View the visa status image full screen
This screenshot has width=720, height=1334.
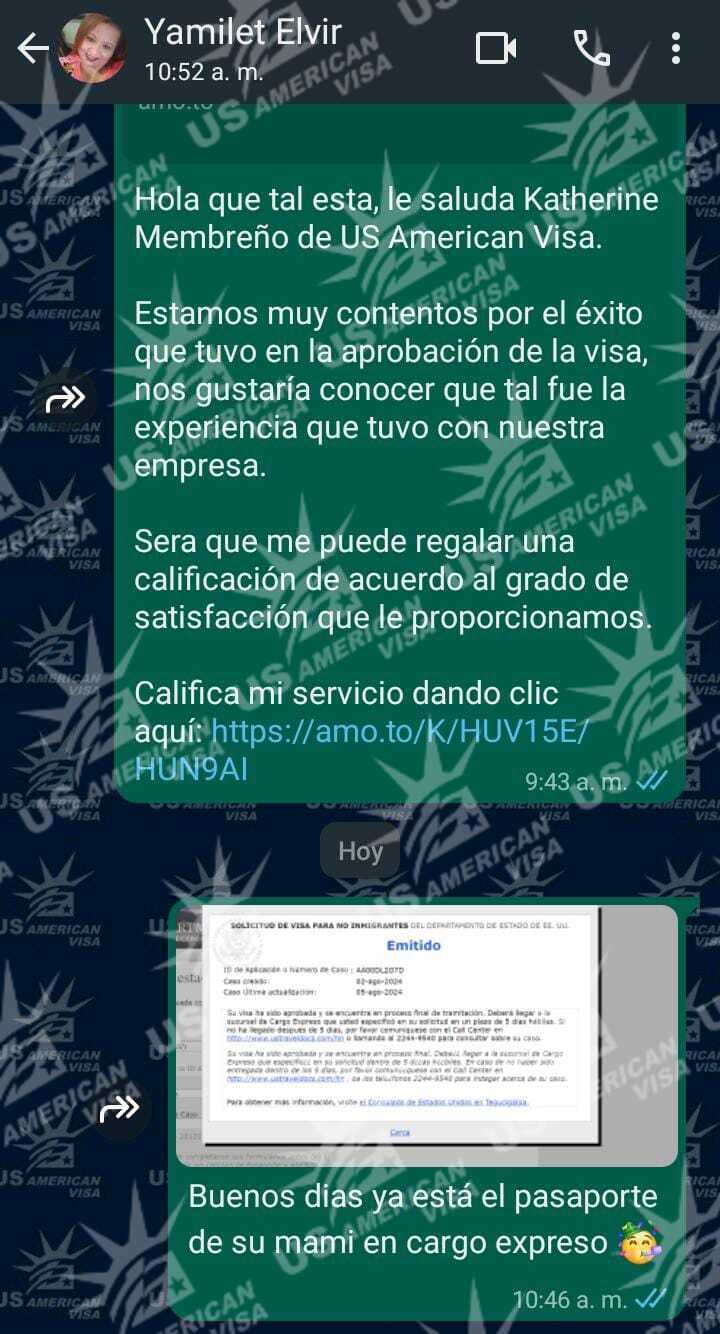tap(422, 1033)
